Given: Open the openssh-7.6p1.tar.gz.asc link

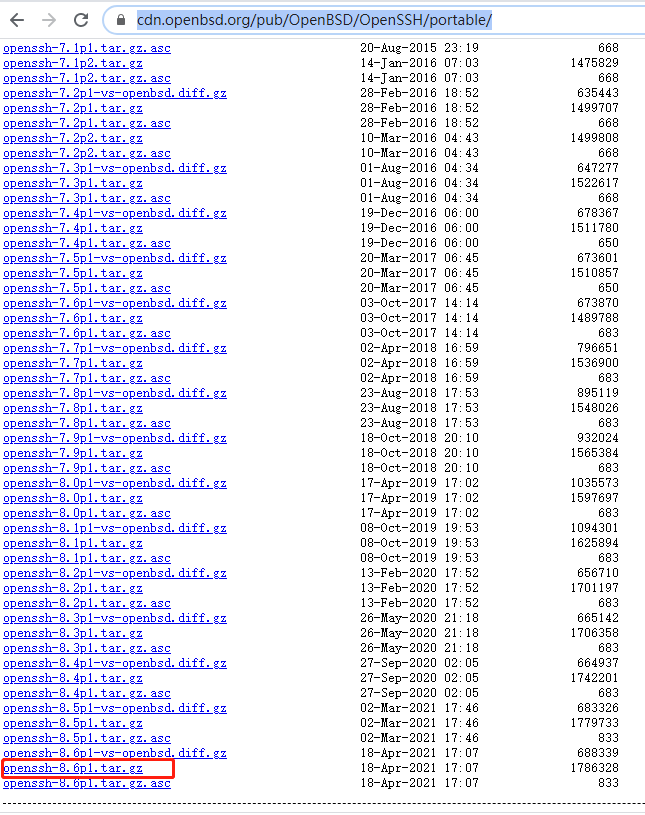Looking at the screenshot, I should 87,333.
